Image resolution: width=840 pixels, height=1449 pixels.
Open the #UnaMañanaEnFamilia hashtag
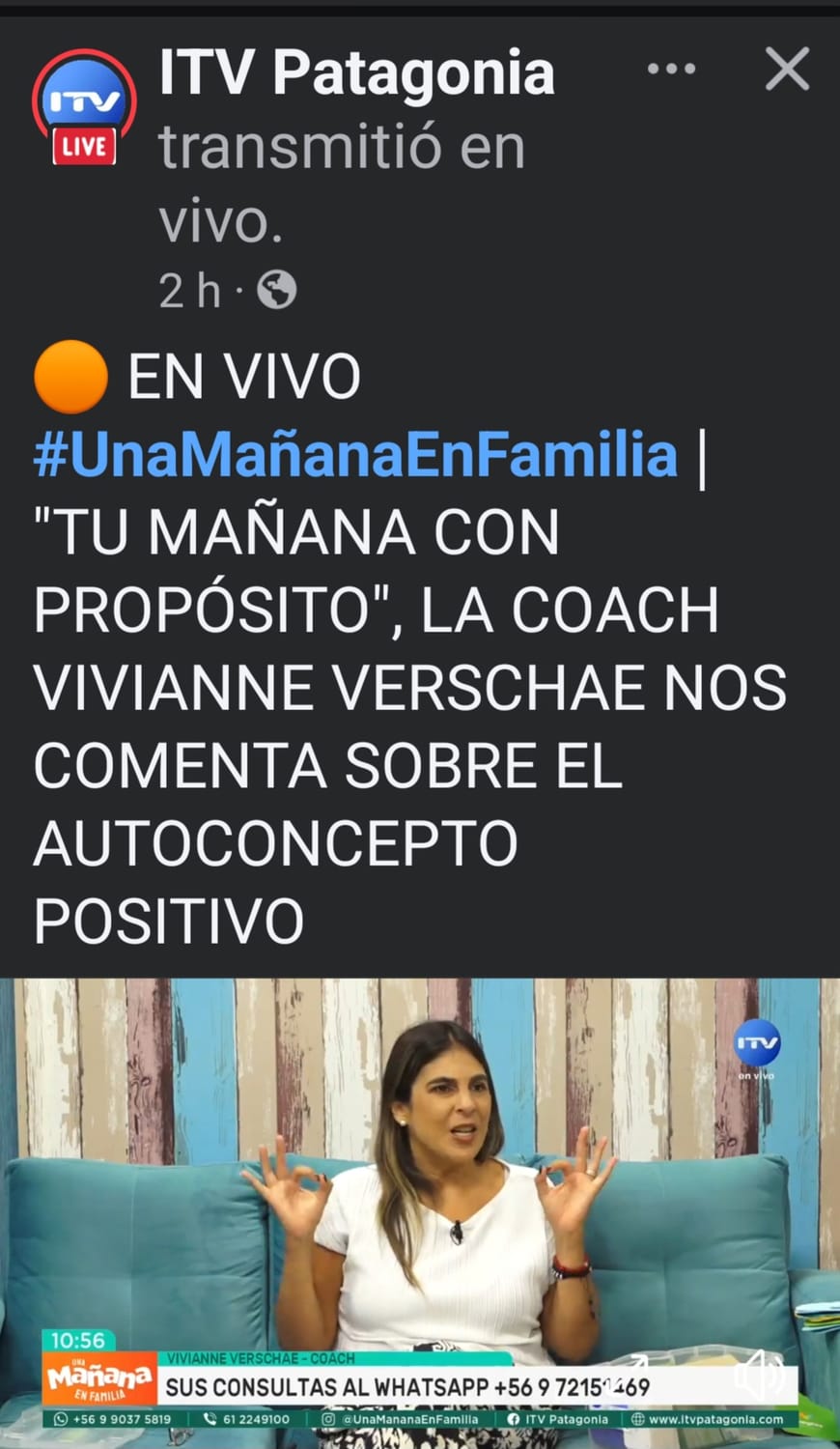click(x=355, y=454)
